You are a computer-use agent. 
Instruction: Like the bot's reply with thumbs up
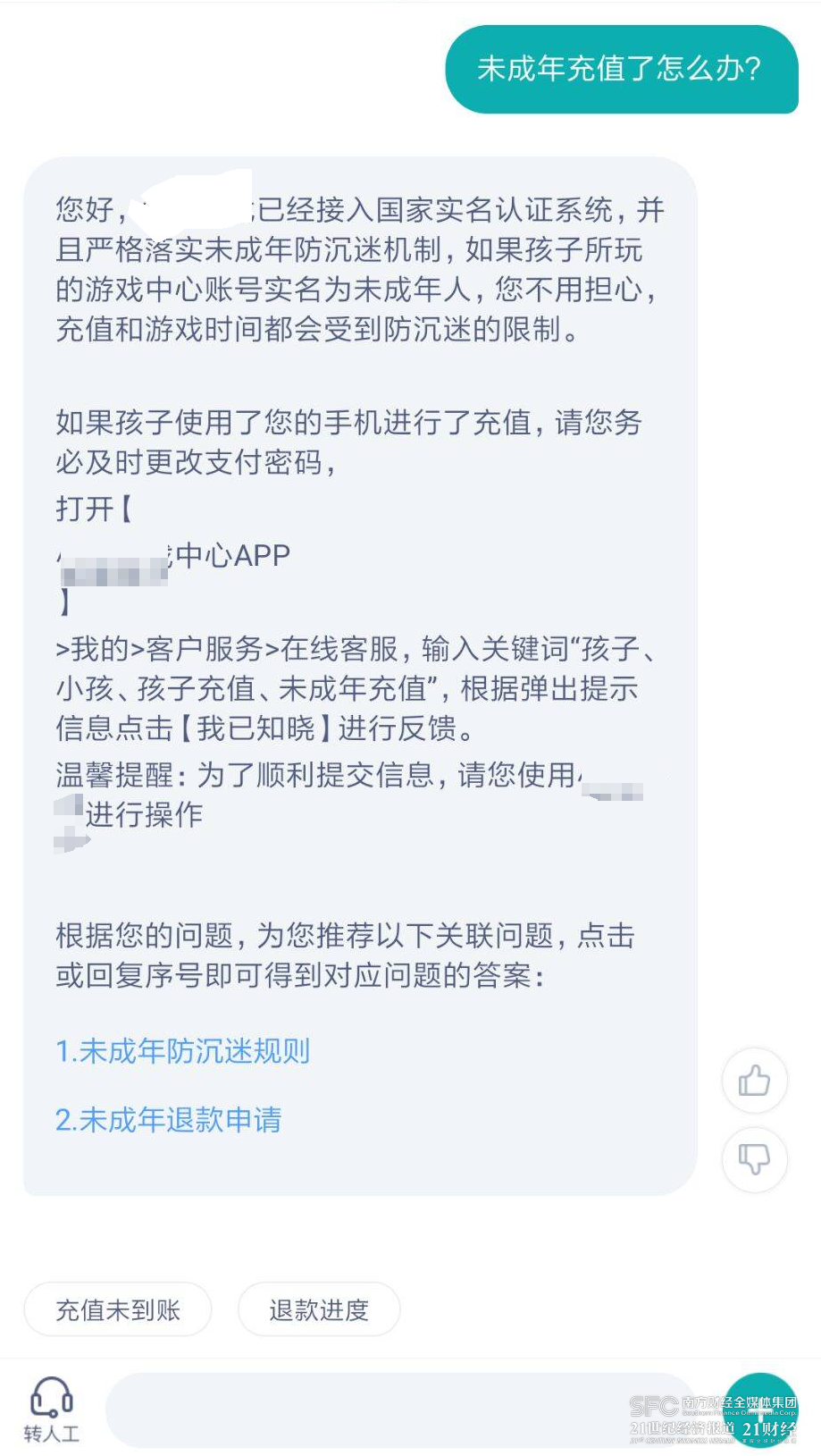[754, 1081]
